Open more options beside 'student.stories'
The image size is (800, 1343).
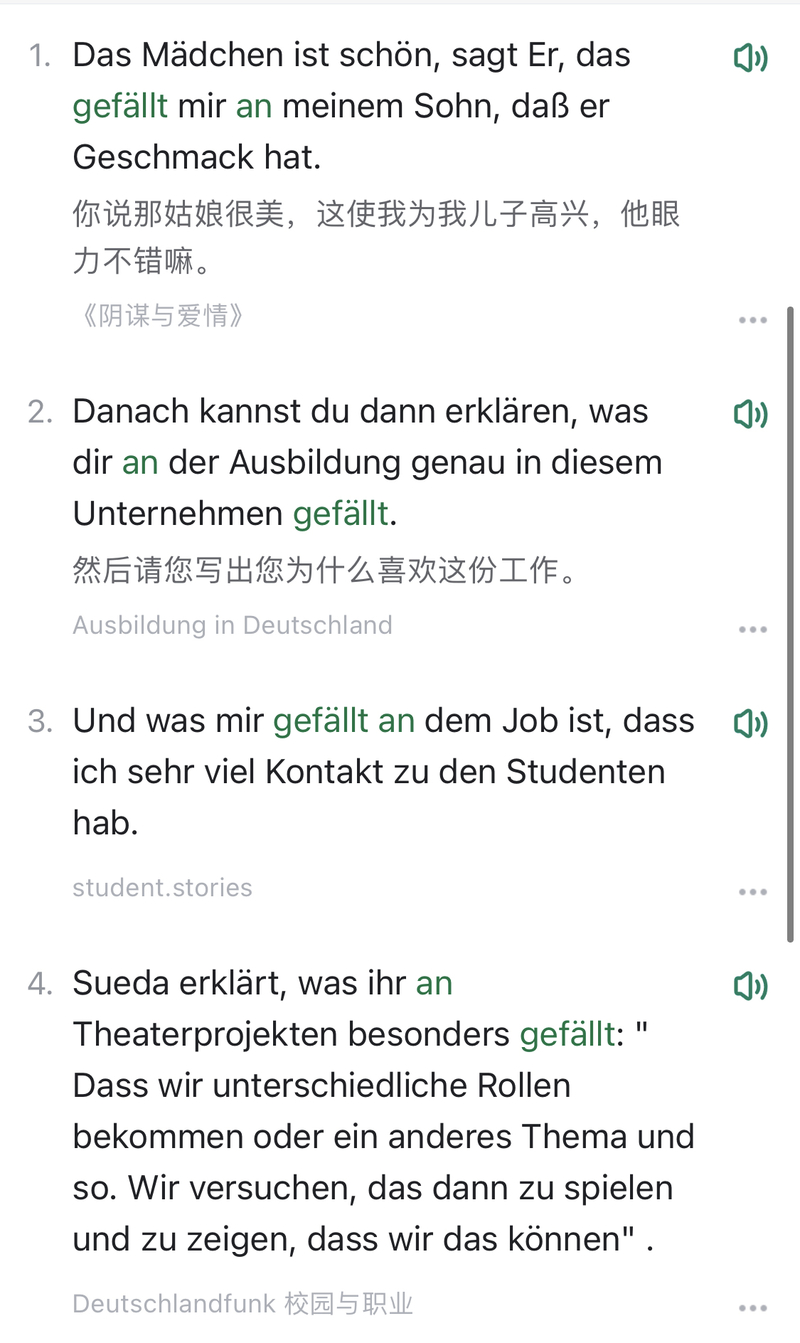[752, 891]
